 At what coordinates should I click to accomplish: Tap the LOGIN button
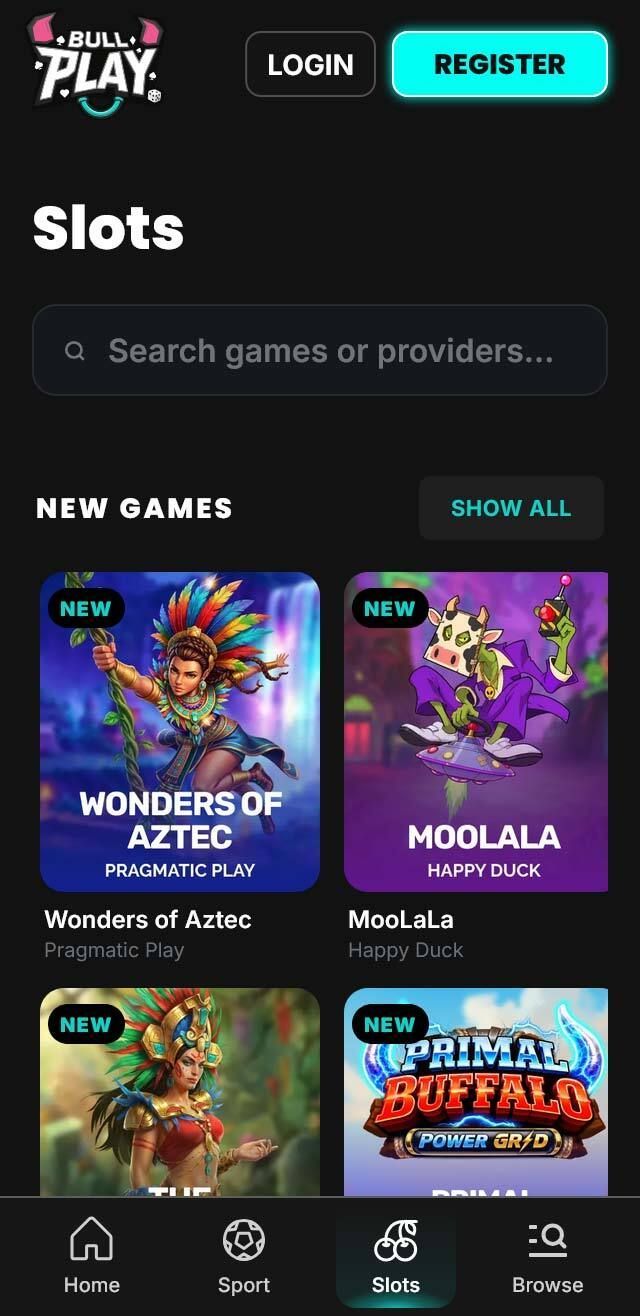point(310,64)
